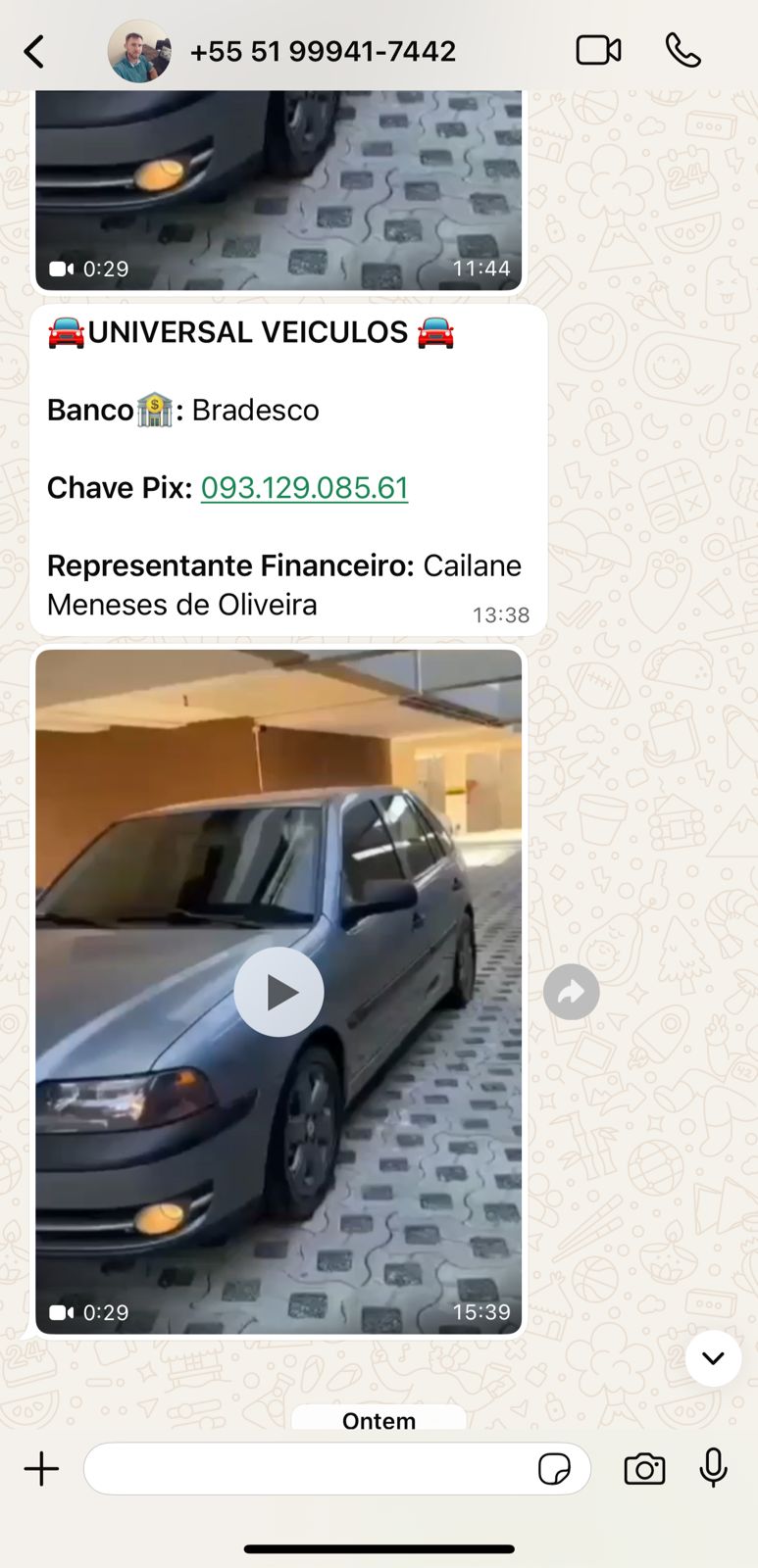This screenshot has height=1568, width=758.
Task: Open the Pix key link 093.129.085.61
Action: pos(304,487)
